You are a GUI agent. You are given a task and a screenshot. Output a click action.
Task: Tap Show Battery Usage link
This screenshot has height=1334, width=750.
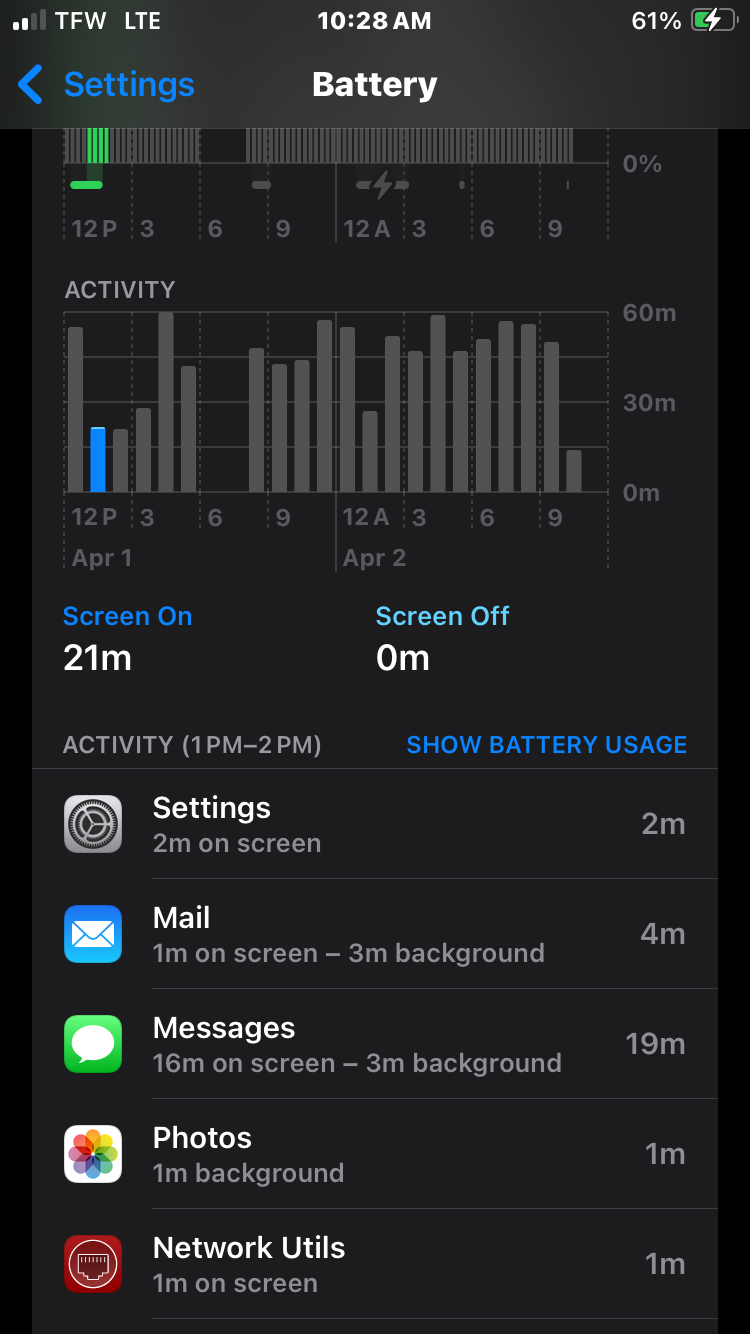pyautogui.click(x=546, y=745)
